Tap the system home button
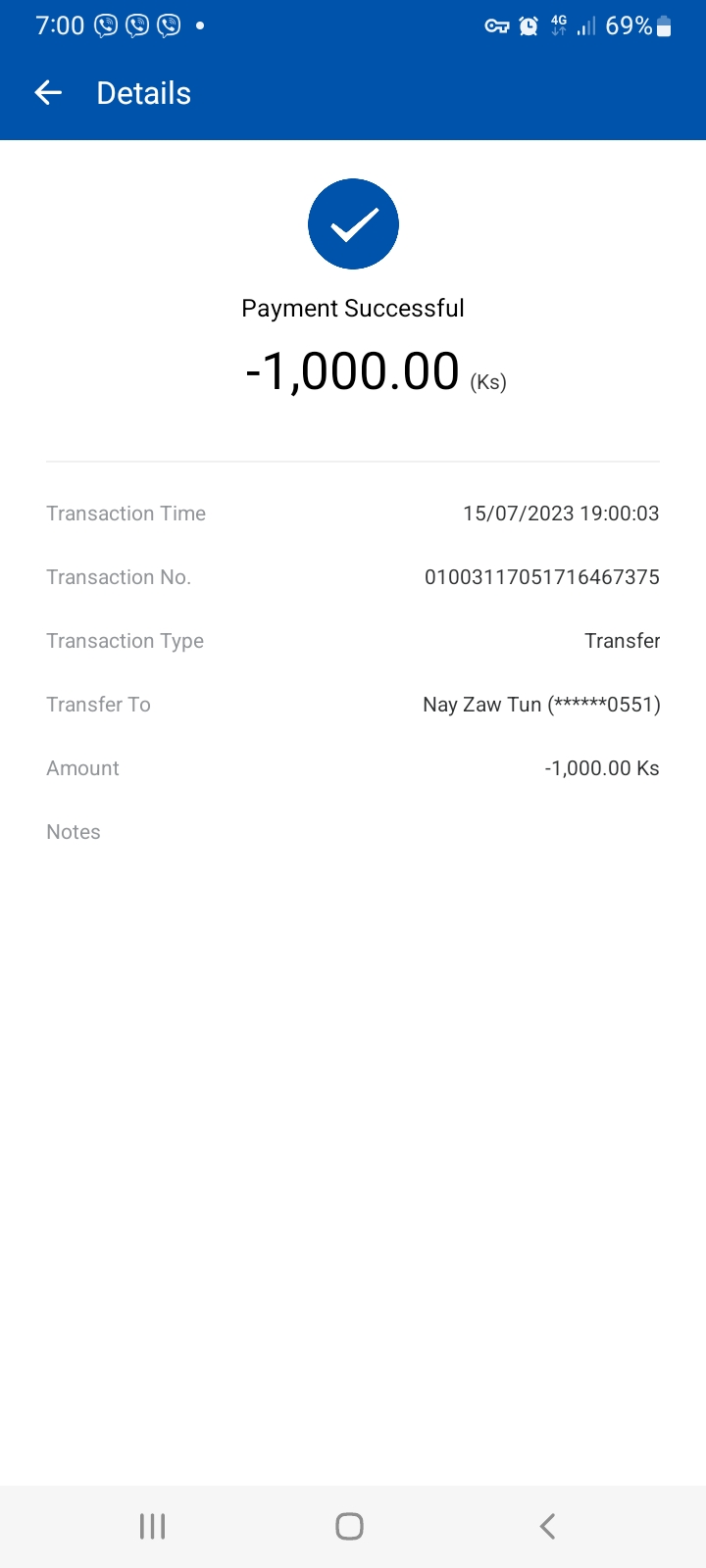Image resolution: width=706 pixels, height=1568 pixels. click(349, 1526)
